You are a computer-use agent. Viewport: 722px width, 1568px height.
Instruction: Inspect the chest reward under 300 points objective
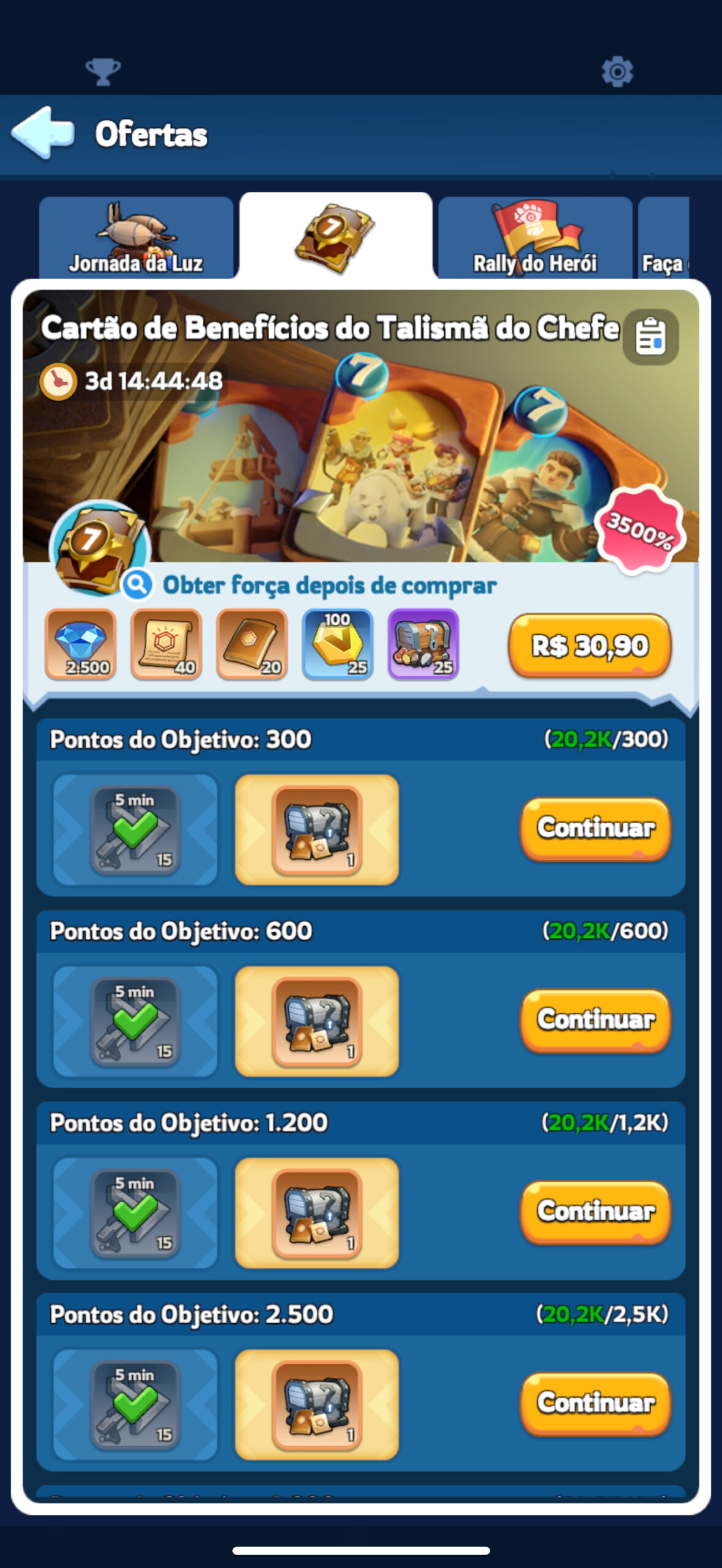[317, 830]
